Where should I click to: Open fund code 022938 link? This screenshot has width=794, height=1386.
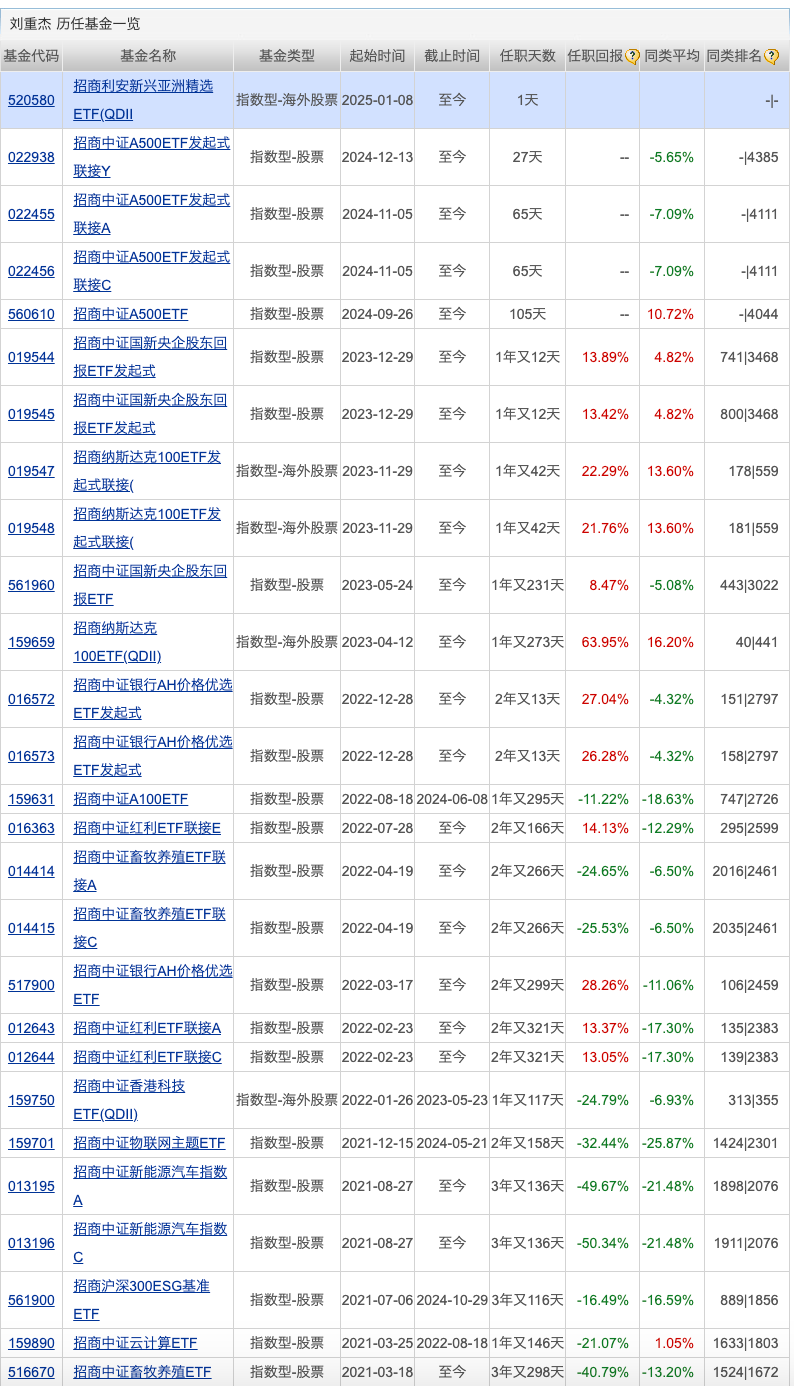tap(31, 157)
